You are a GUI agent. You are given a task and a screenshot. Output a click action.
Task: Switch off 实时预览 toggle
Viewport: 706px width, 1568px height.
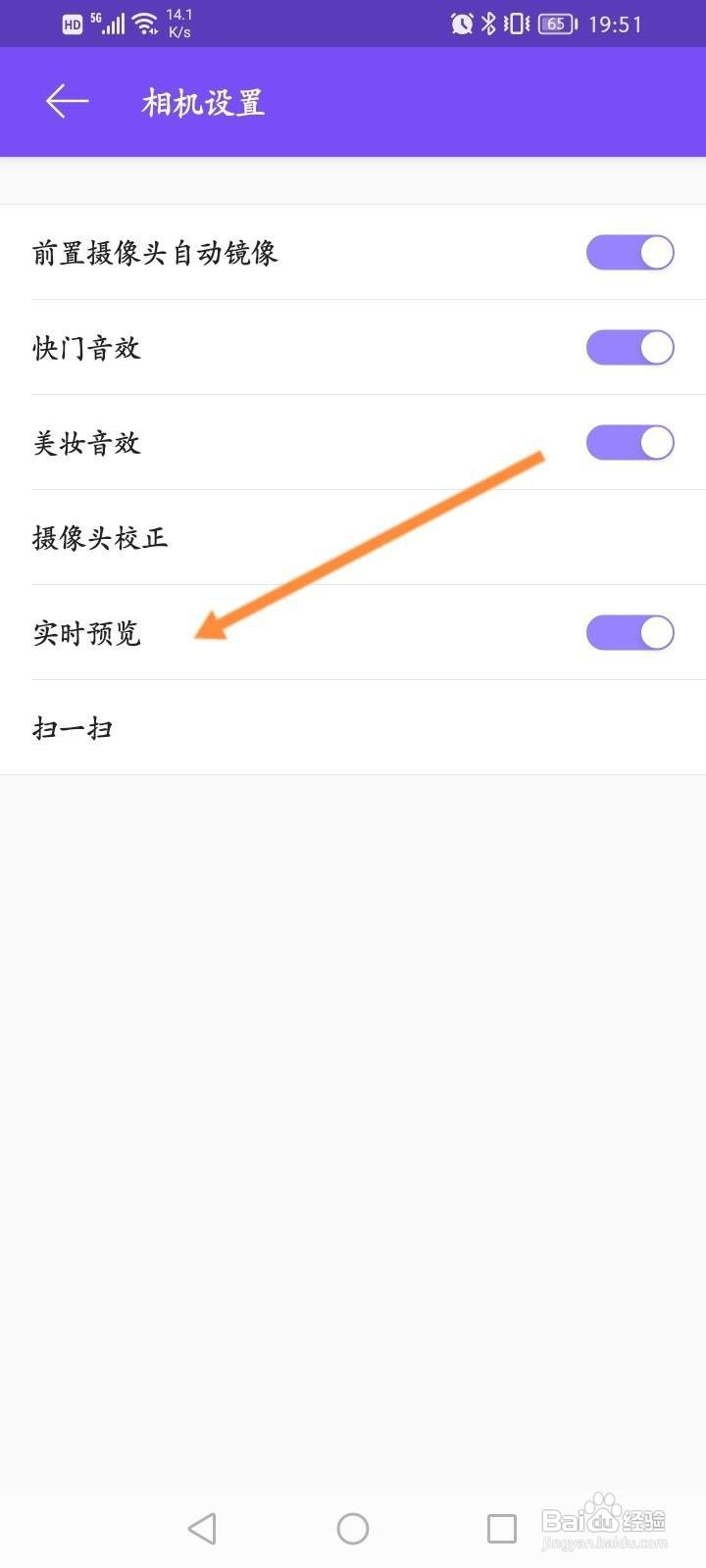click(630, 633)
